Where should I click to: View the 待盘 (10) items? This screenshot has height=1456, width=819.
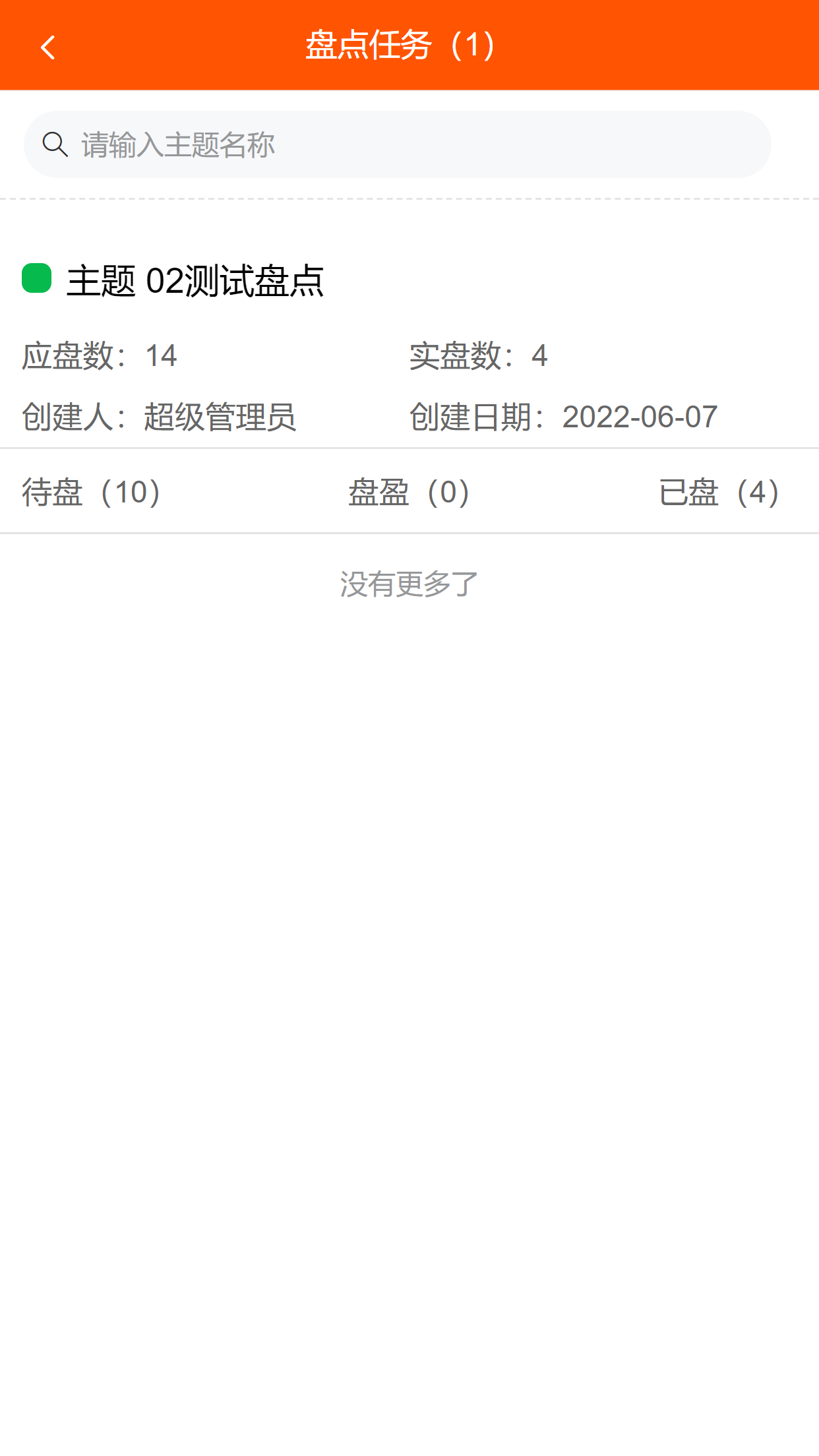tap(92, 492)
